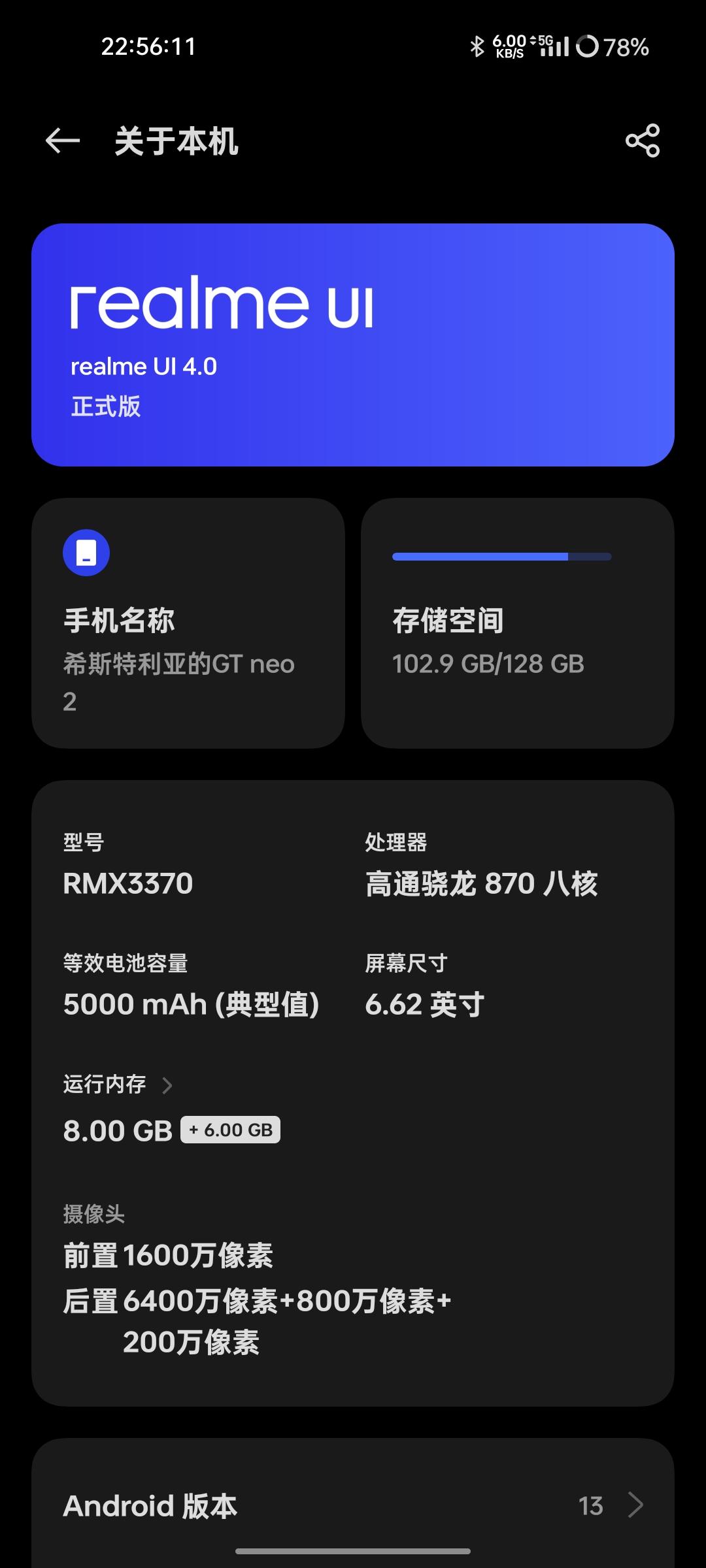Screen dimensions: 706x1568
Task: Open 运行内存 RAM expansion settings
Action: (119, 1085)
